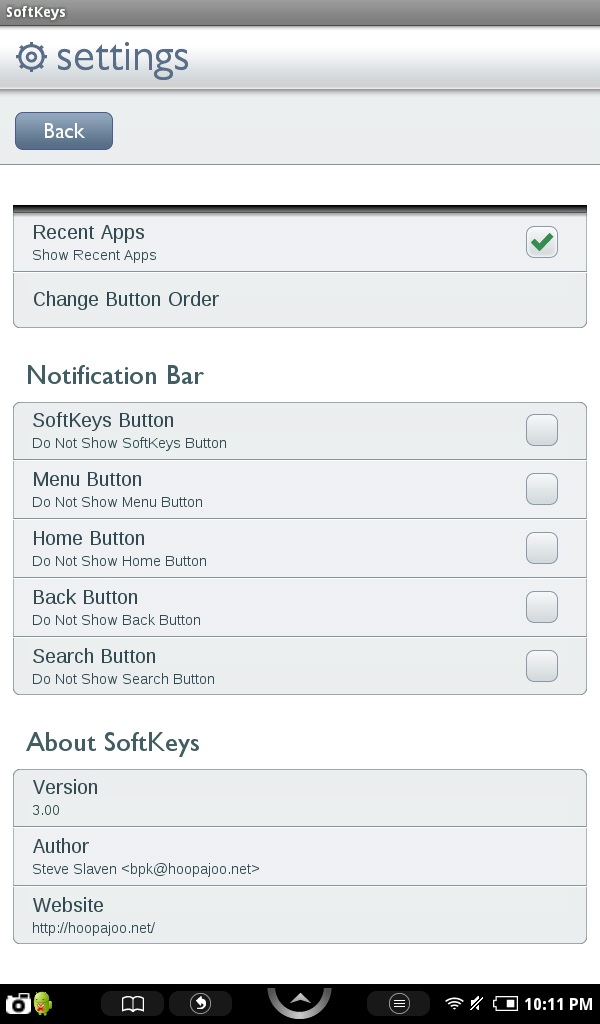Tap the Back button
This screenshot has height=1024, width=600.
click(64, 131)
